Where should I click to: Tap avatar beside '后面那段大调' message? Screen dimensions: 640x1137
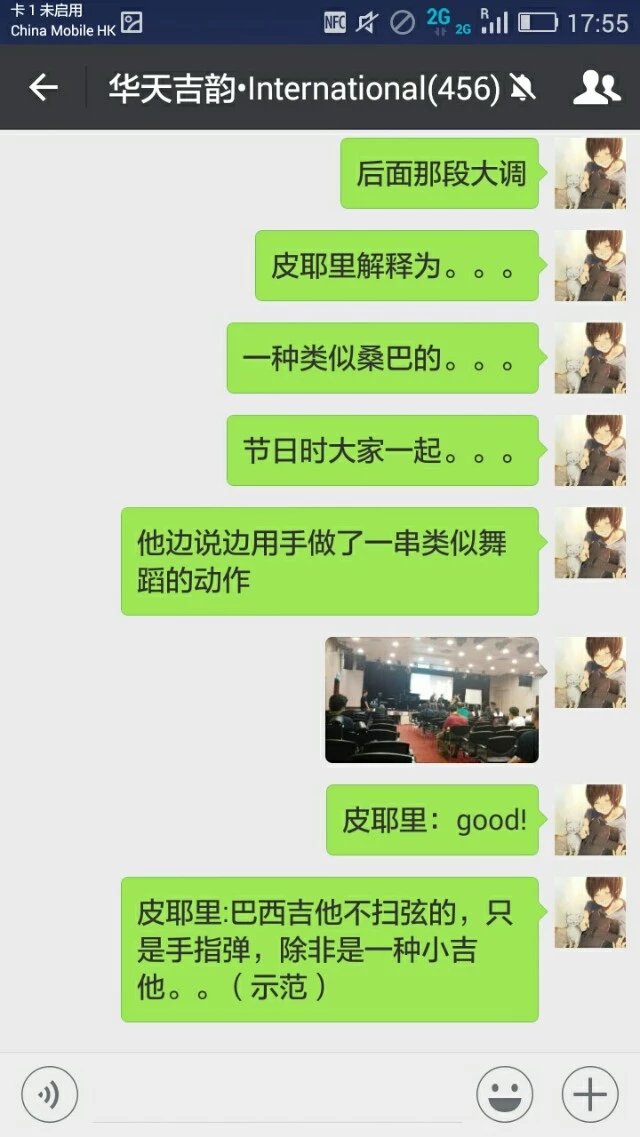[x=590, y=173]
